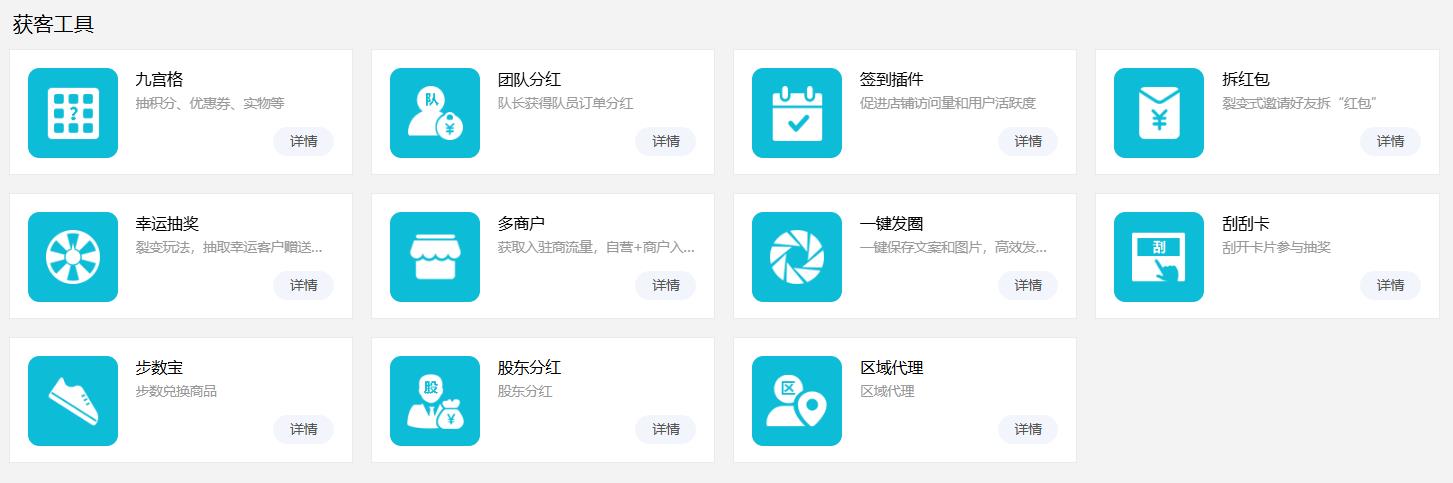The image size is (1453, 483).
Task: Open 刮刮卡 details button
Action: [1389, 286]
